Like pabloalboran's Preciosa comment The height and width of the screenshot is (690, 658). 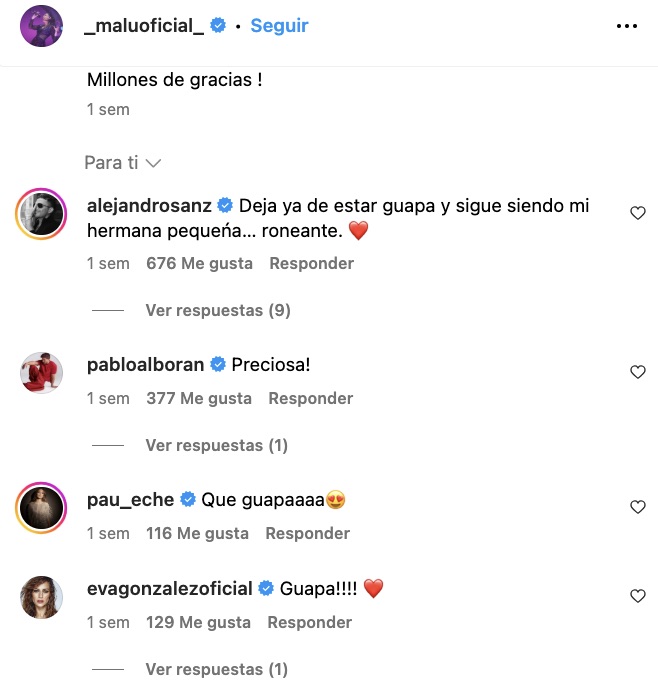tap(637, 372)
